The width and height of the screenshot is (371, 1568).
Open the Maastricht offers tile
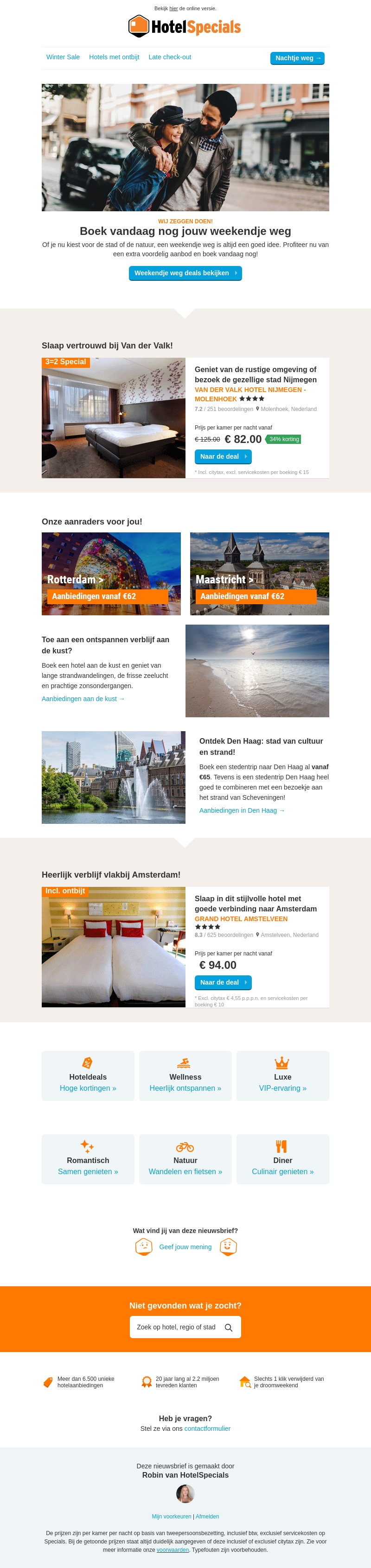pos(260,573)
